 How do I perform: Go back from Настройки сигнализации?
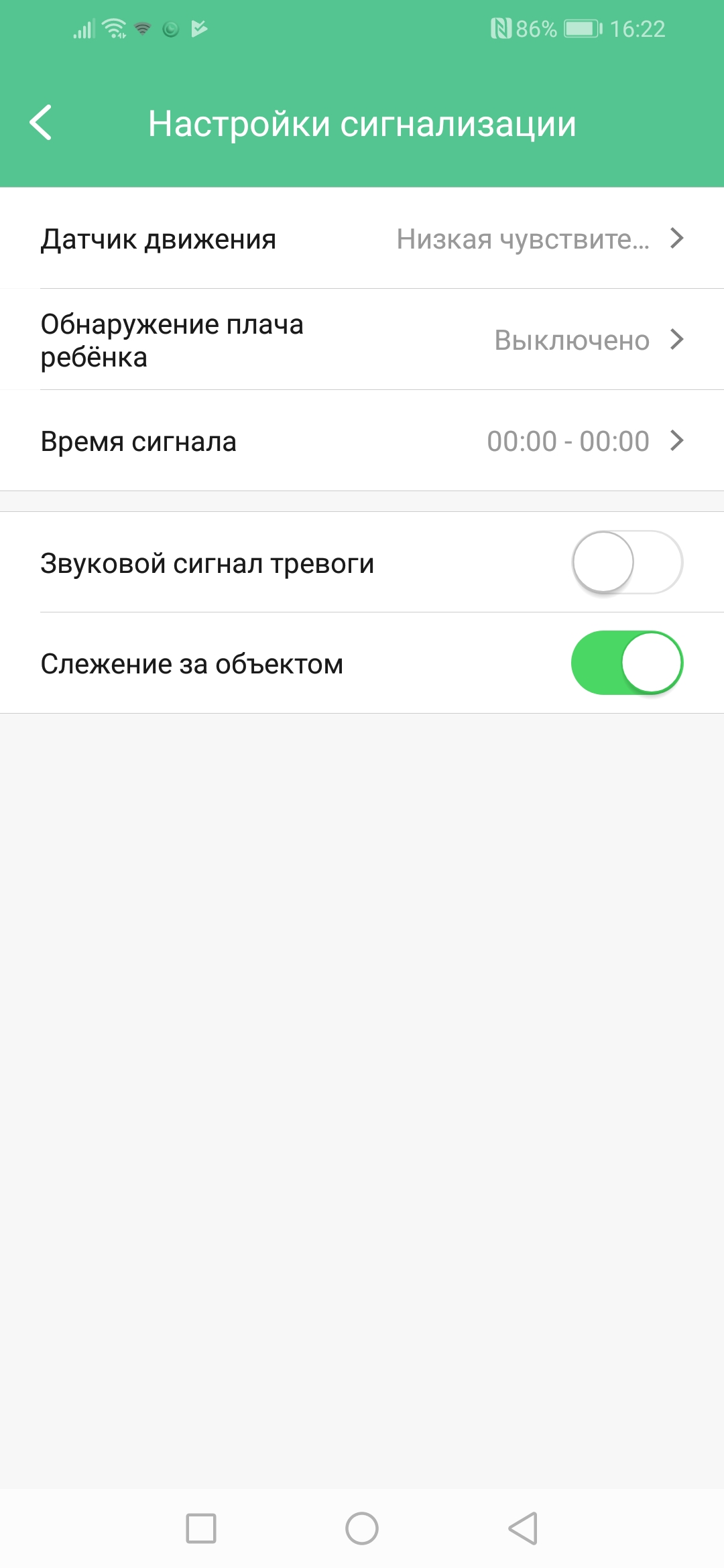pyautogui.click(x=42, y=123)
